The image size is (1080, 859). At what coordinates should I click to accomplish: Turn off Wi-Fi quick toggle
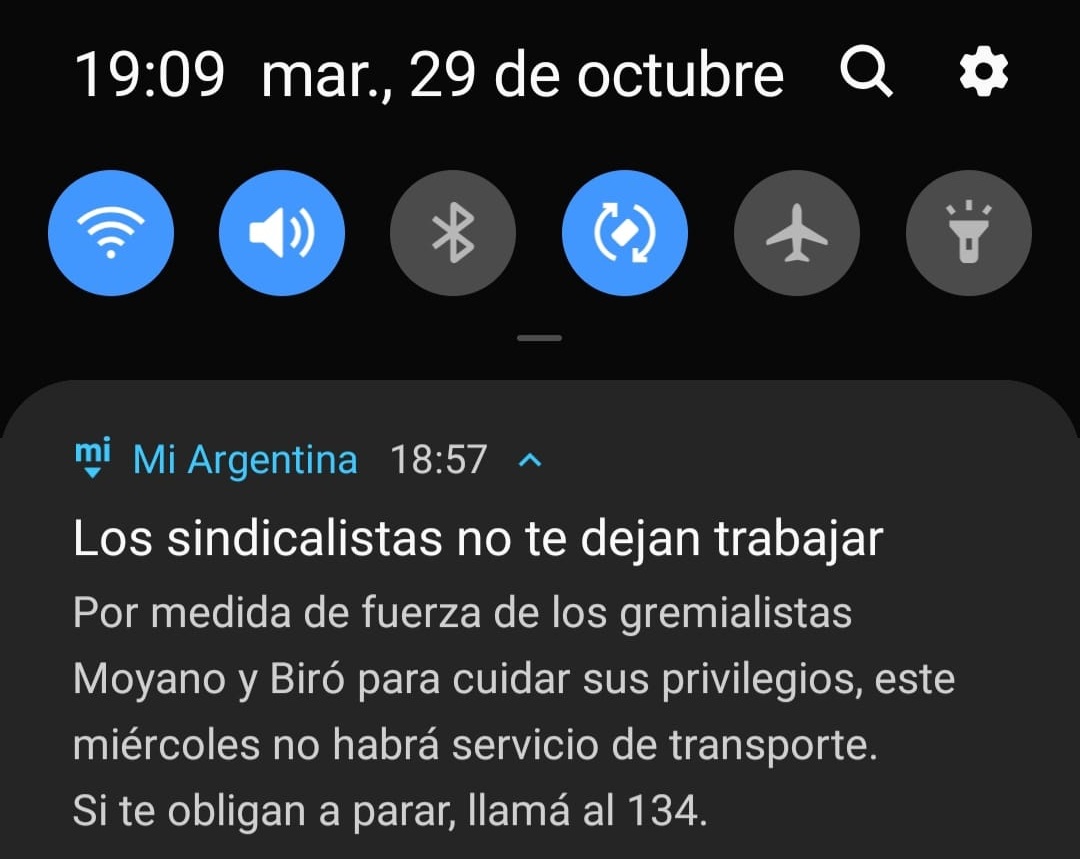110,233
